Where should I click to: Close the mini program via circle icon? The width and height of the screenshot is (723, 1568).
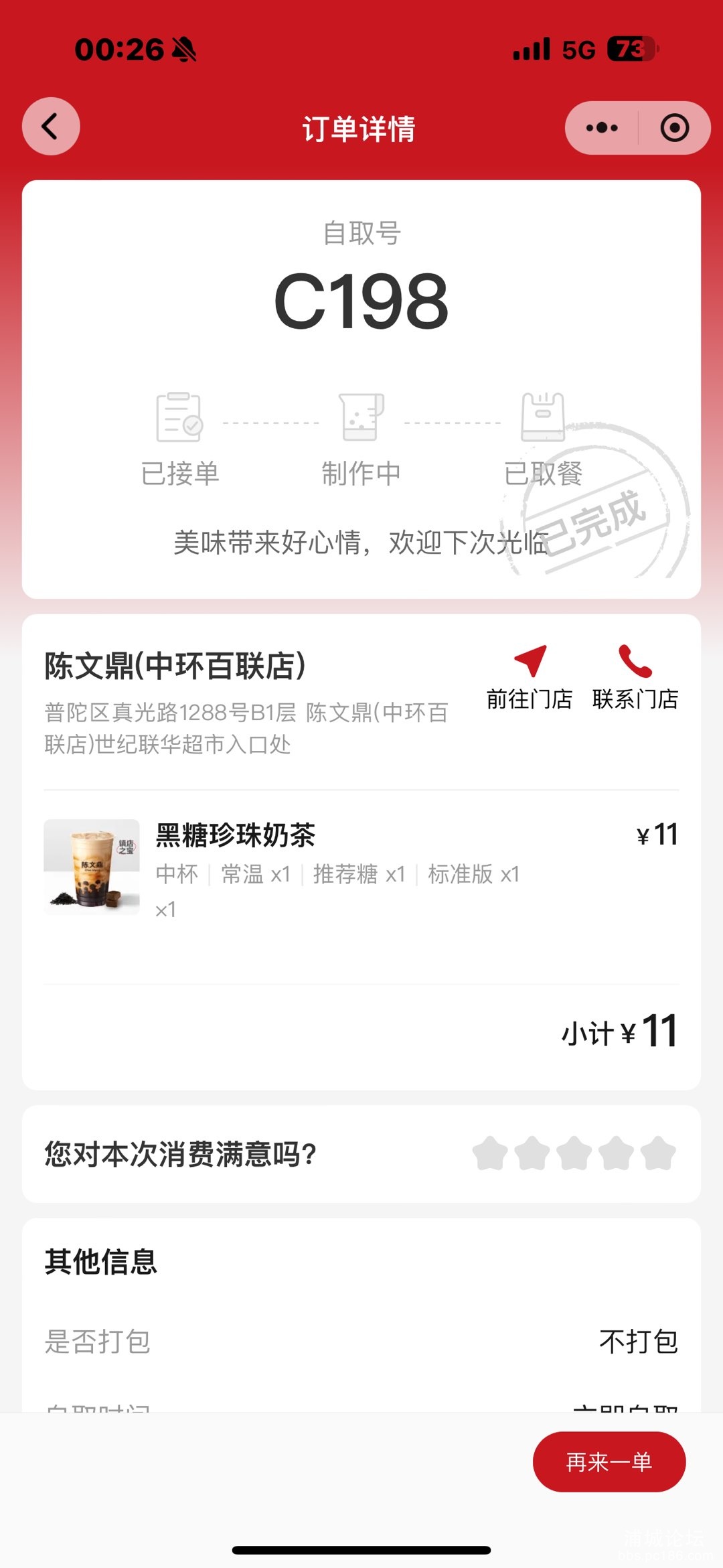[x=674, y=128]
